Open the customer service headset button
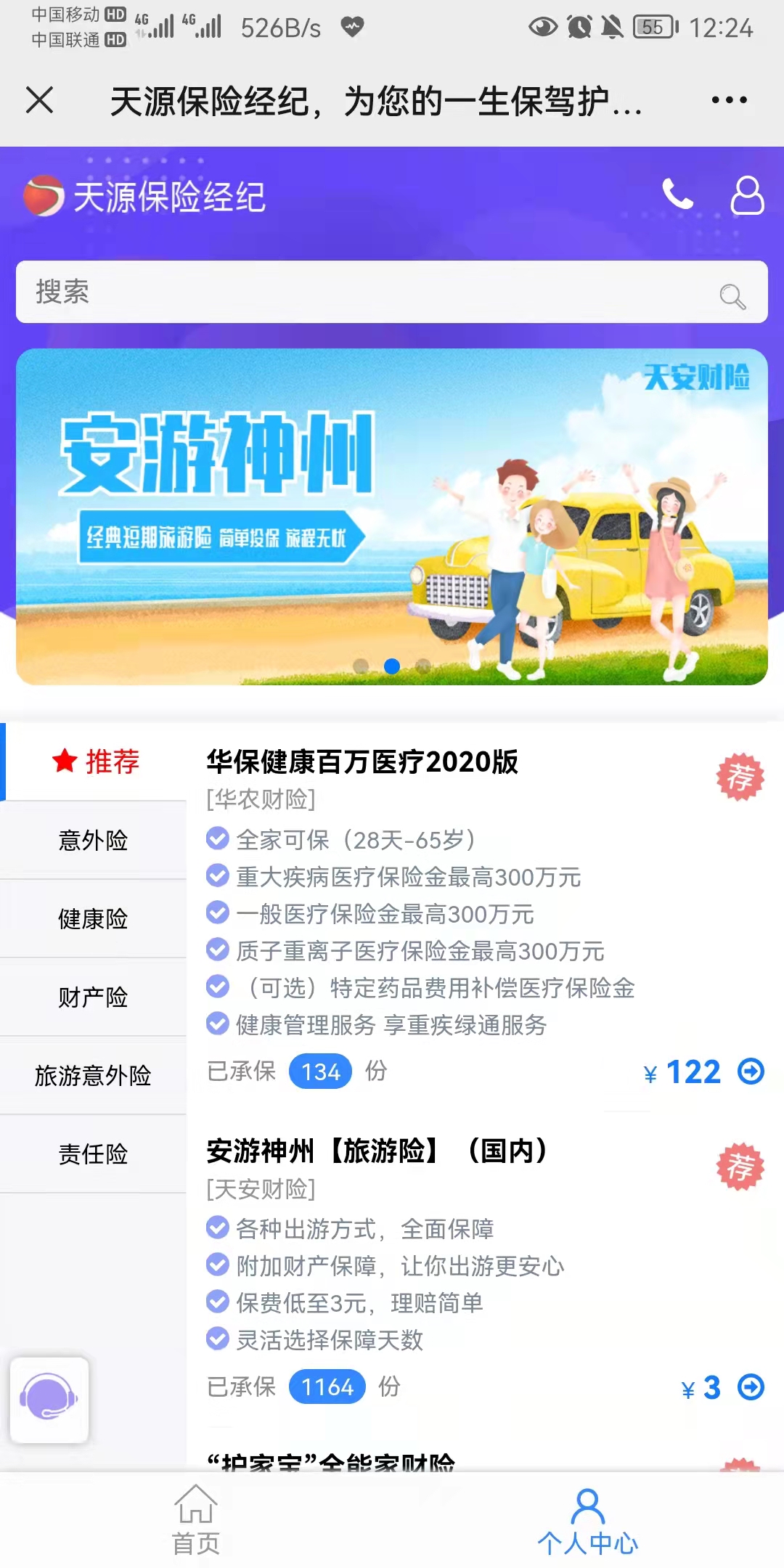Screen dimensions: 784x1568 [x=49, y=1399]
